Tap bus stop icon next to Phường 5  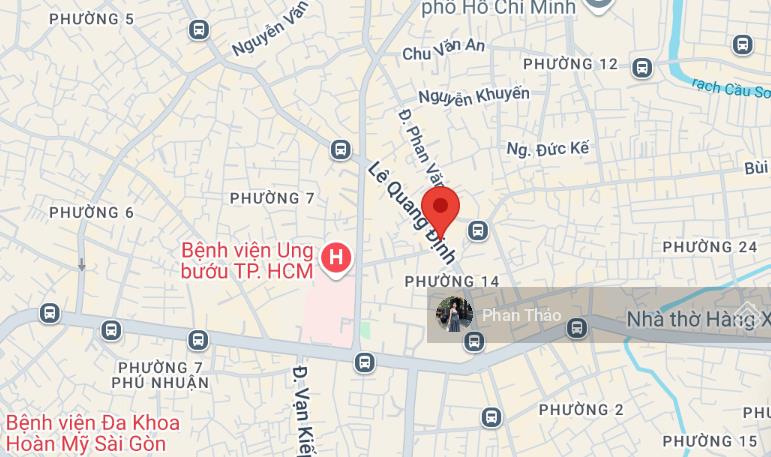pos(199,30)
